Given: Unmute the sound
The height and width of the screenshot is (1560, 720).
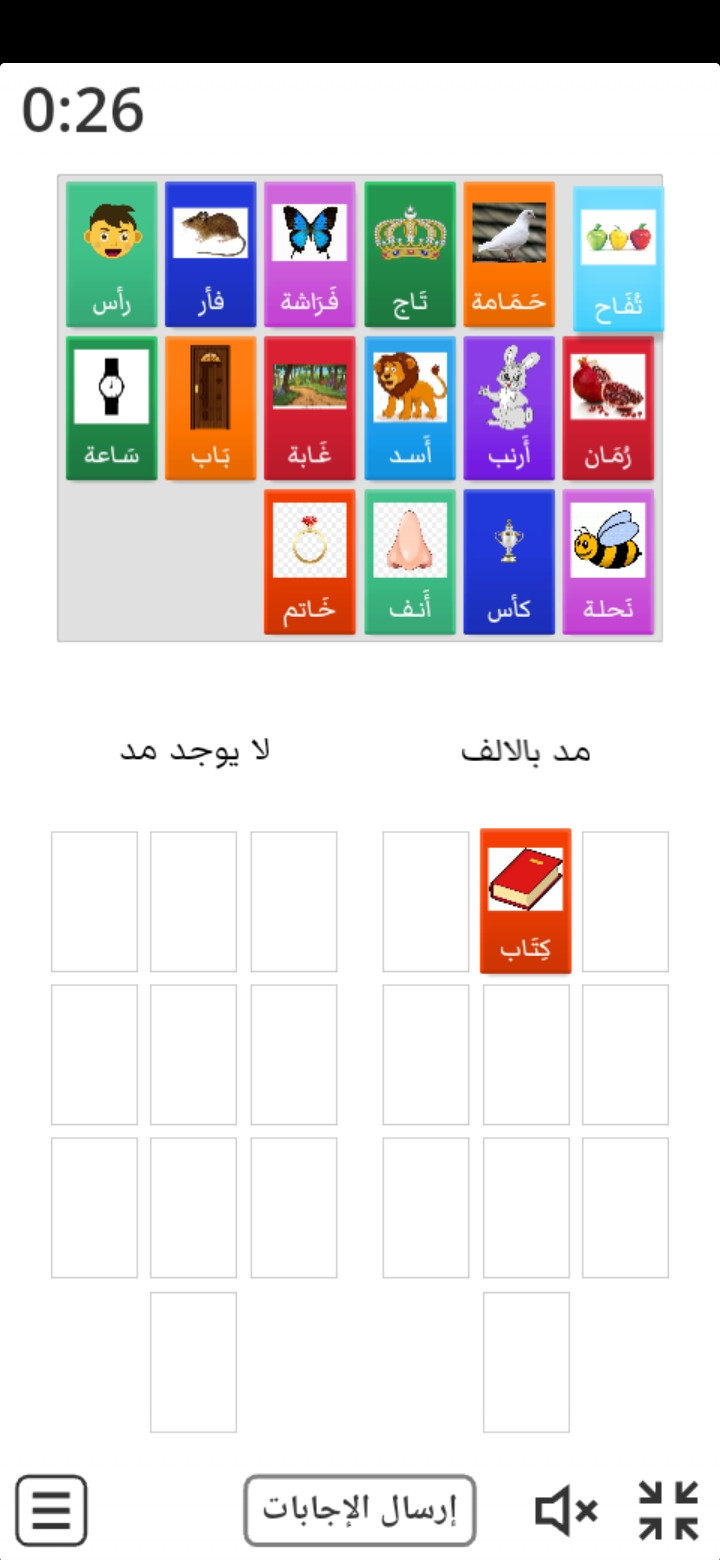Looking at the screenshot, I should coord(566,1510).
